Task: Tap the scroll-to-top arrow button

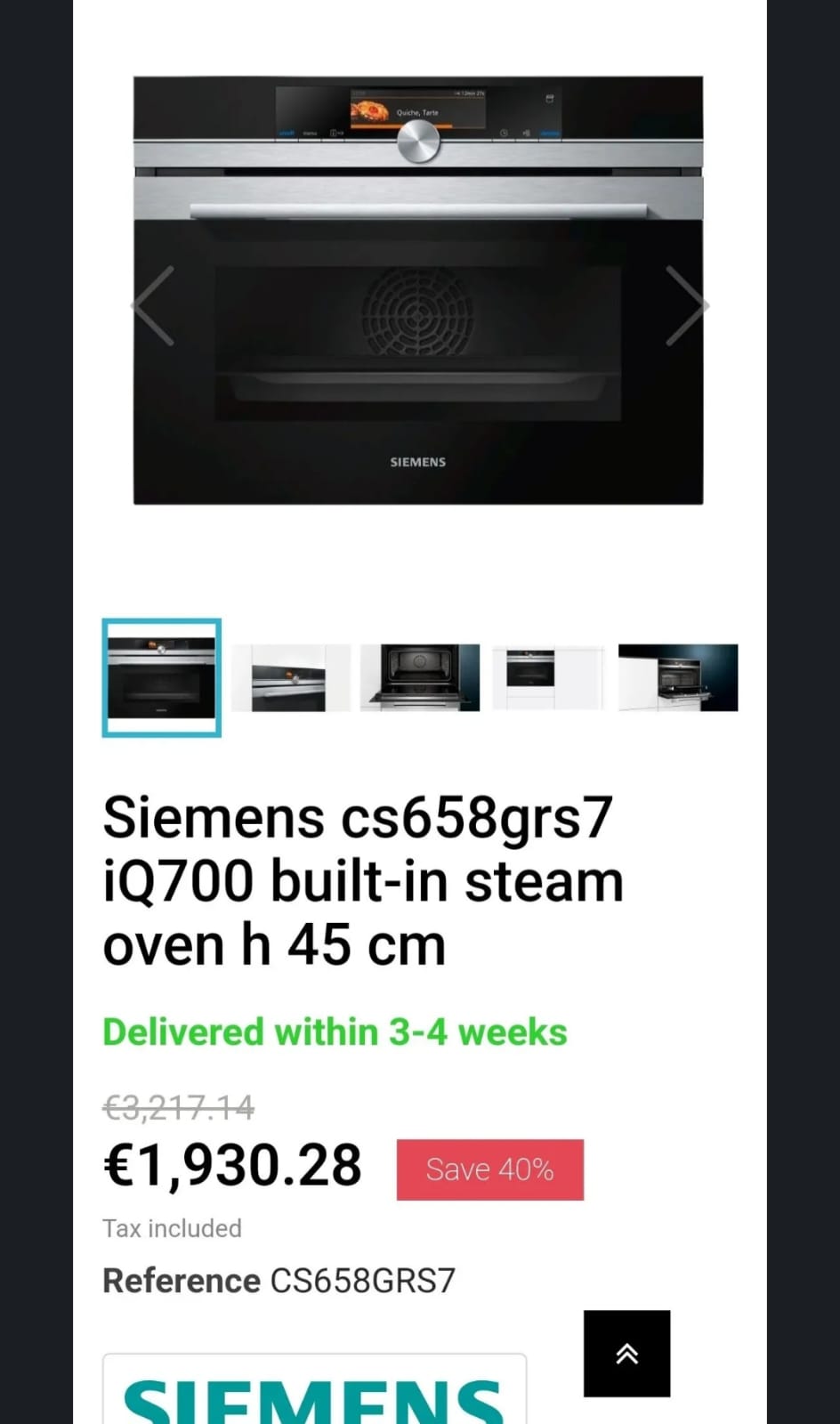Action: [626, 1353]
